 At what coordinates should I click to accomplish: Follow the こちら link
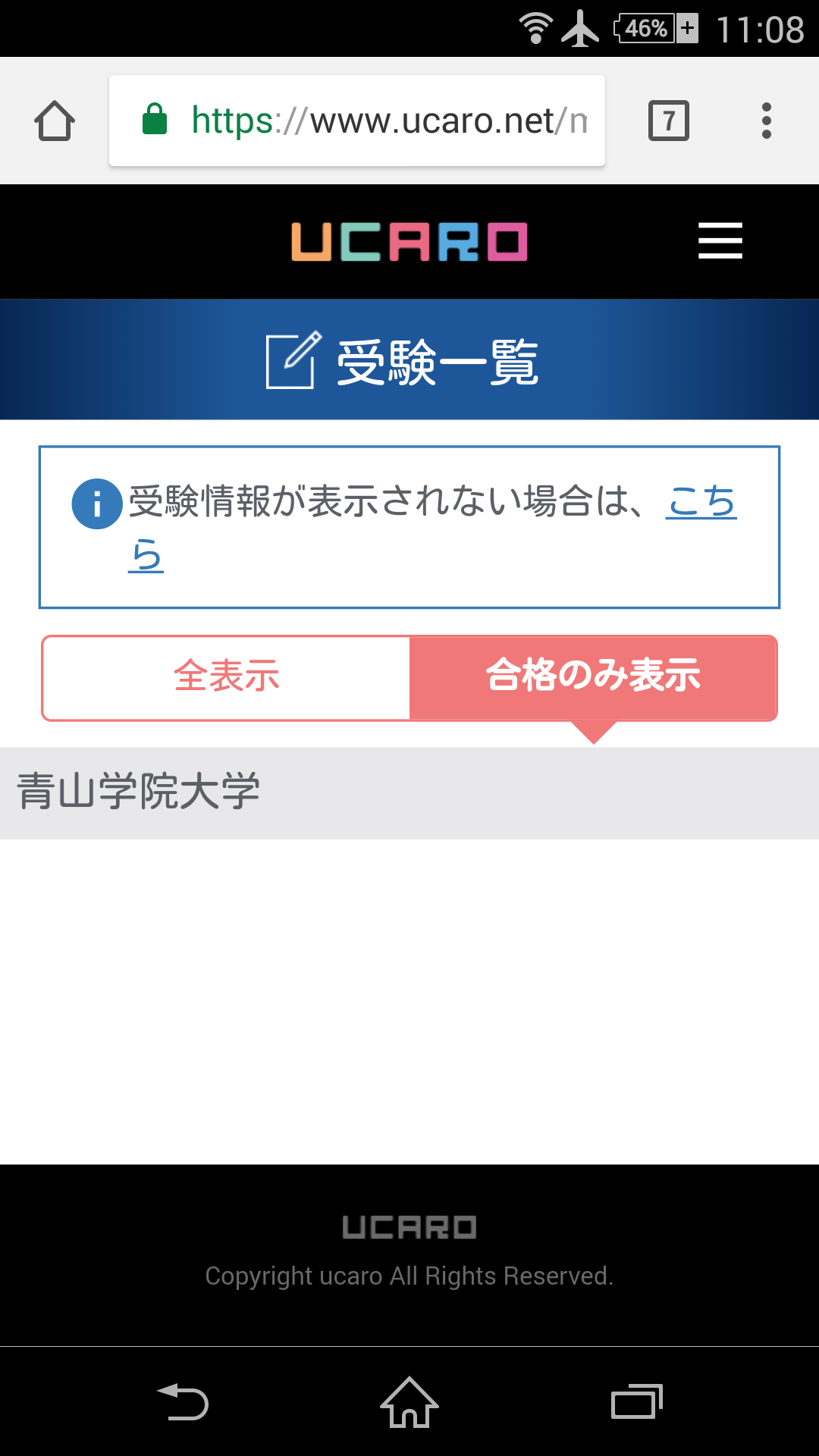(x=701, y=501)
